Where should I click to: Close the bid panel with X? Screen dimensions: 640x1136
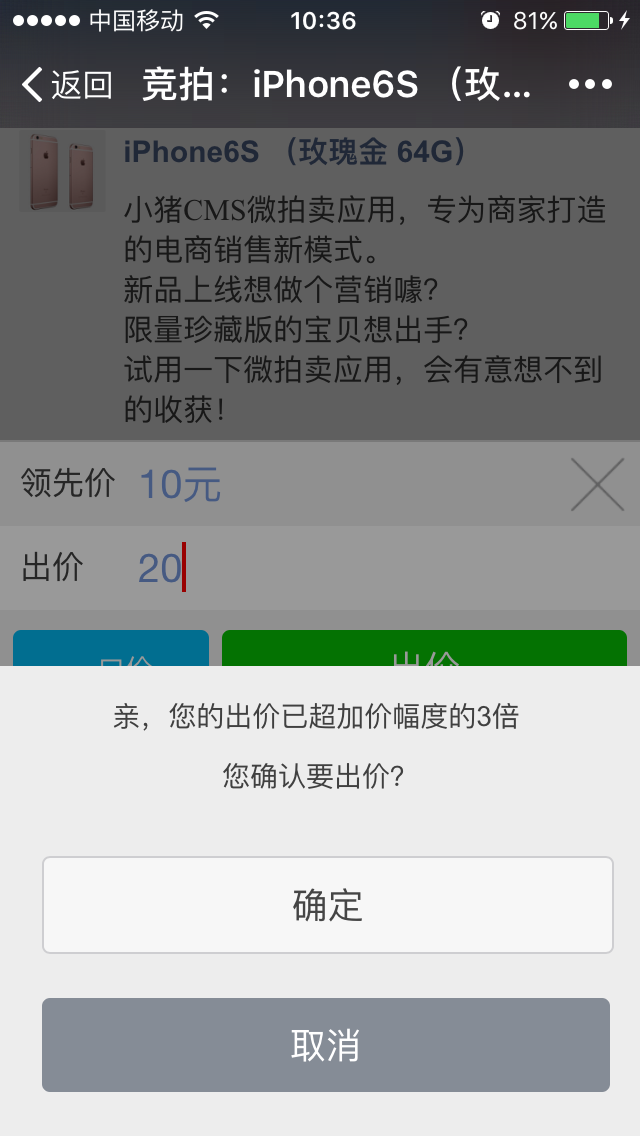597,484
